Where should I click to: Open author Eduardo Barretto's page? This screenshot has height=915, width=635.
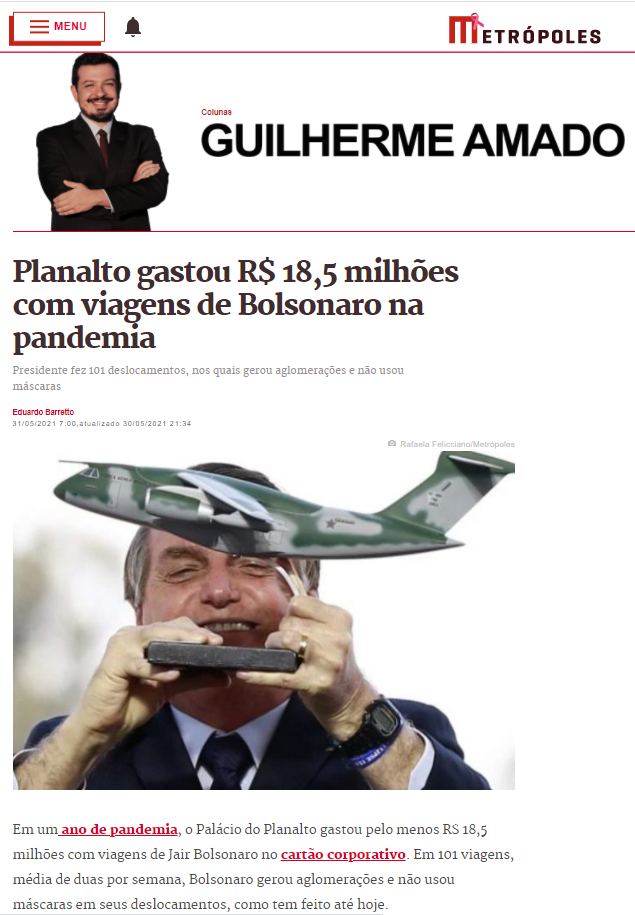click(x=43, y=412)
